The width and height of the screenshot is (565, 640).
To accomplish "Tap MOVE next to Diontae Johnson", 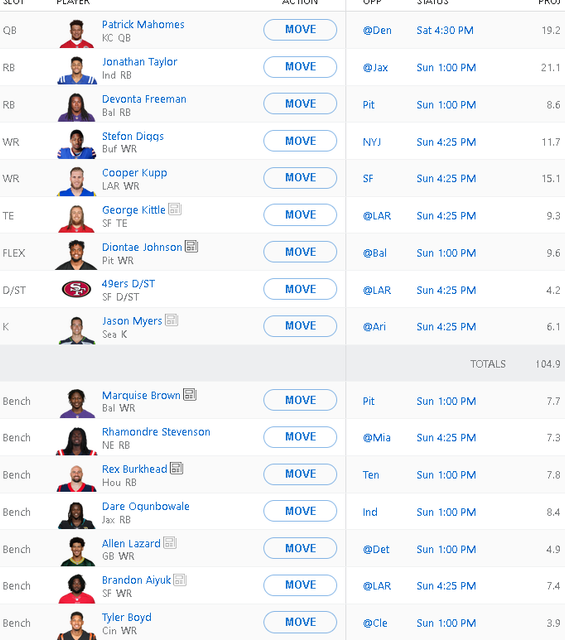I will pos(300,252).
